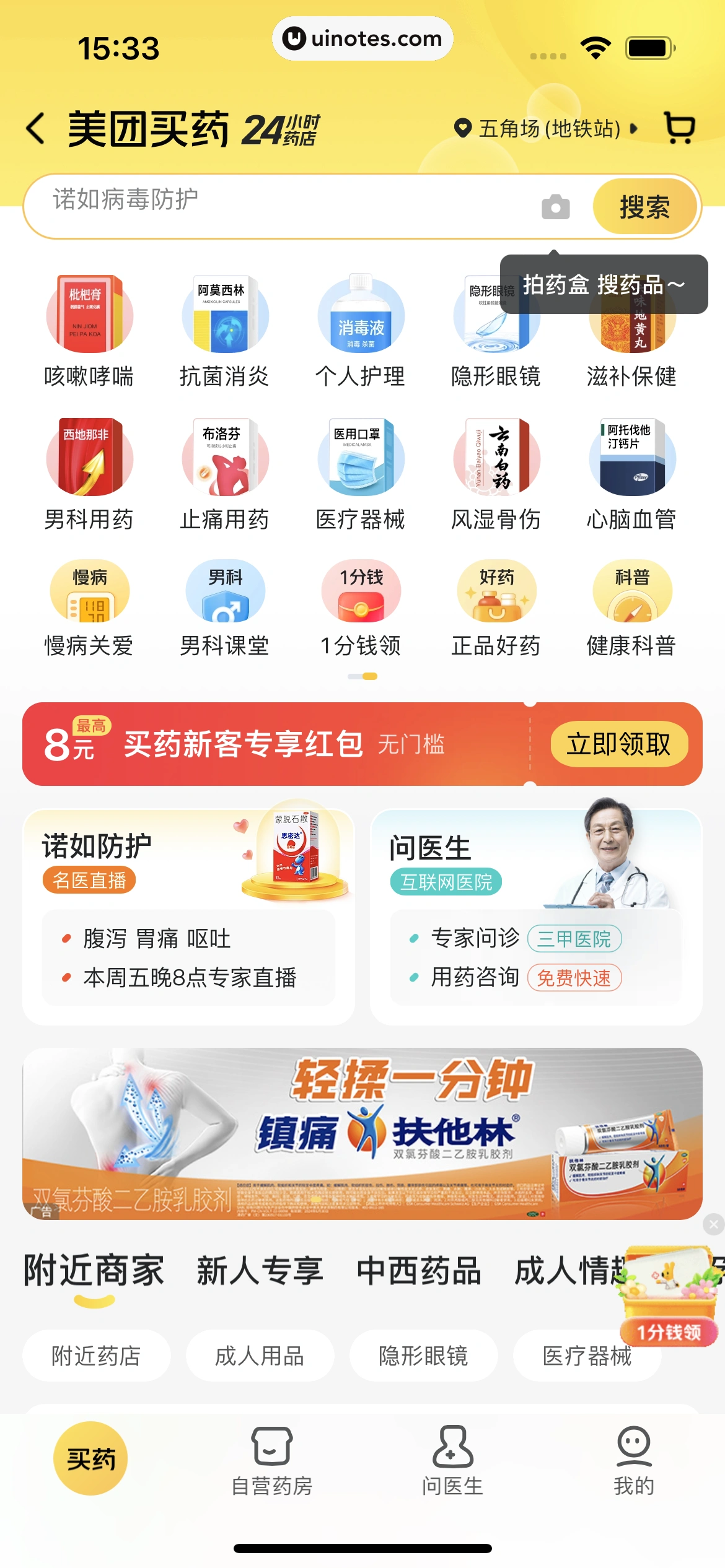The width and height of the screenshot is (725, 1568).
Task: Open the 抗菌消炎 category icon
Action: (x=226, y=316)
